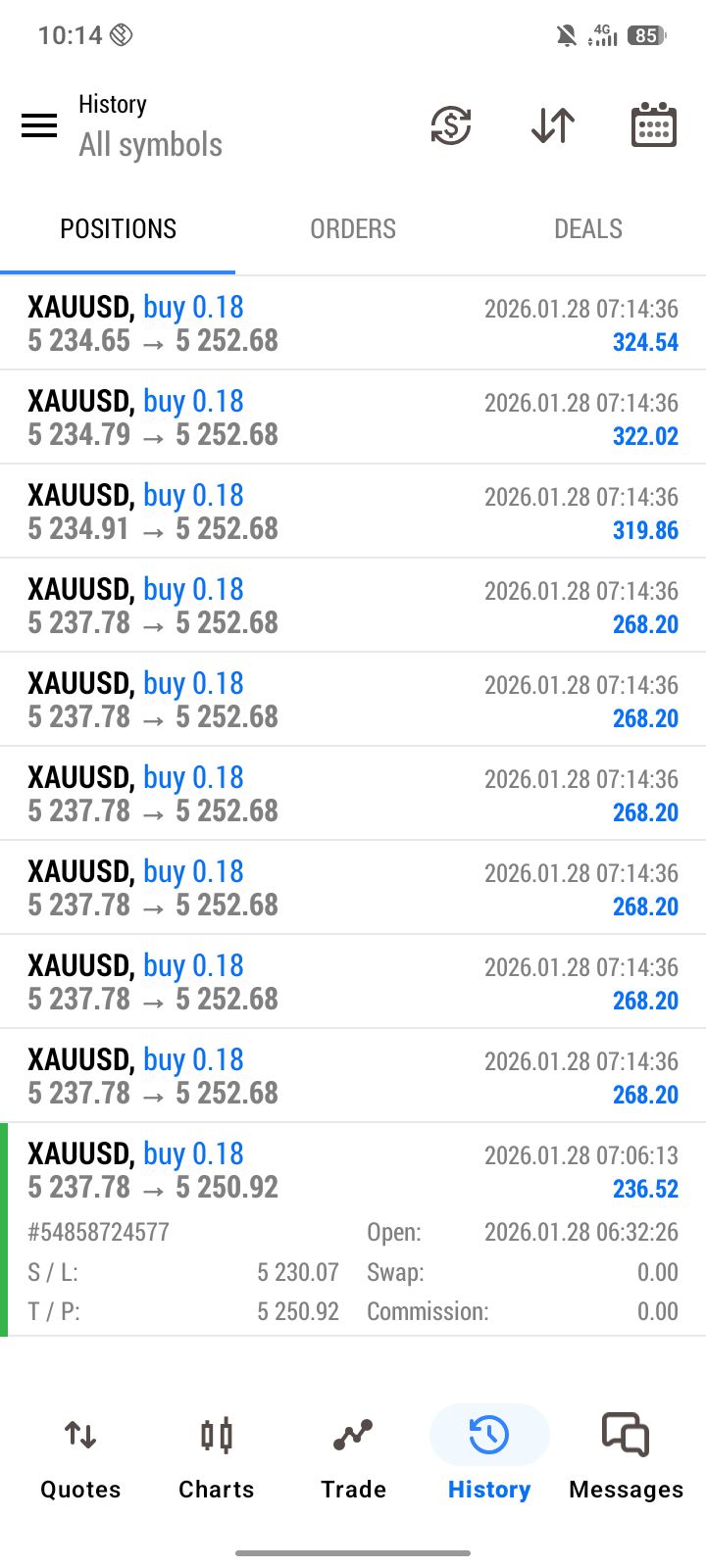Expand the position with profit 319.86
706x1568 pixels.
pos(353,512)
